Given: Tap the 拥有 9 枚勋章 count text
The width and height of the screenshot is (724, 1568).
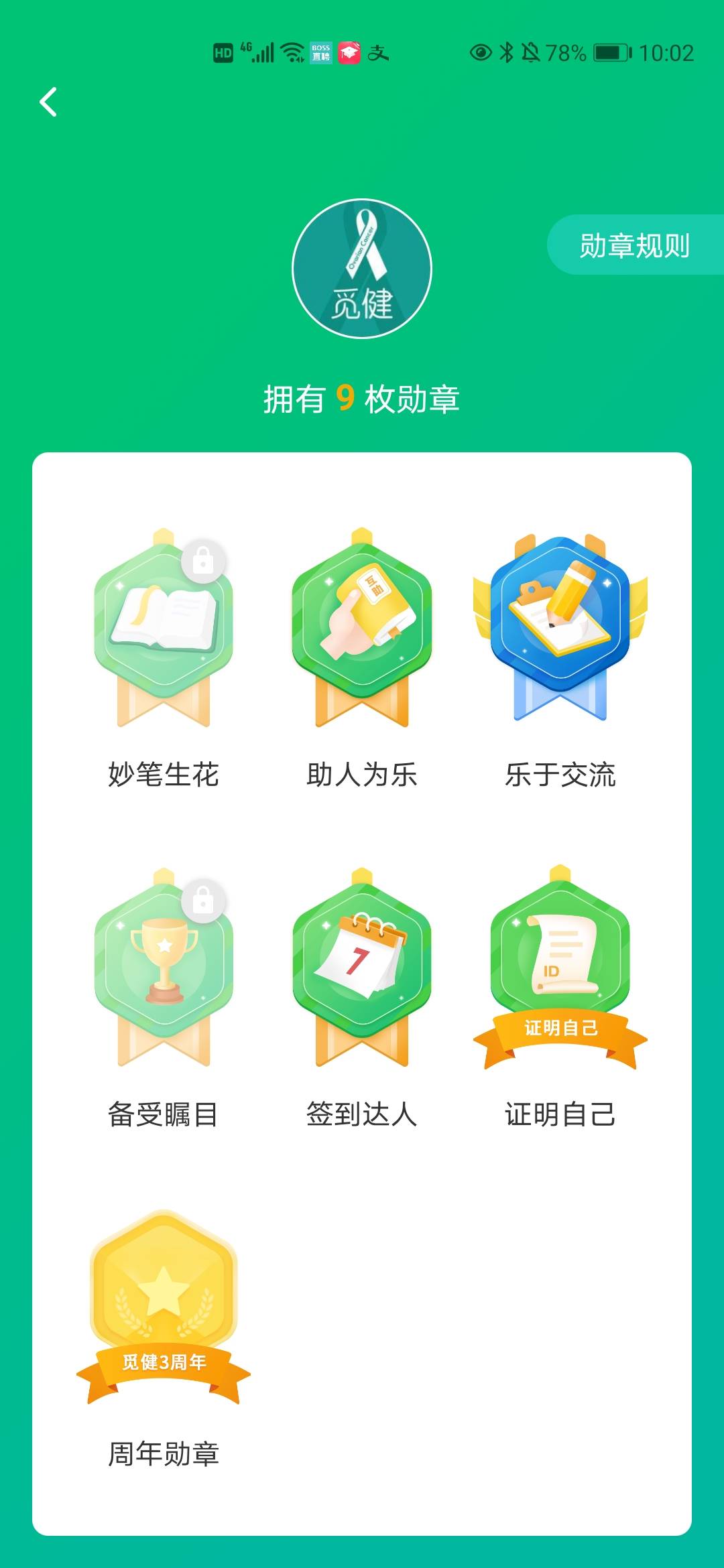Looking at the screenshot, I should [362, 395].
